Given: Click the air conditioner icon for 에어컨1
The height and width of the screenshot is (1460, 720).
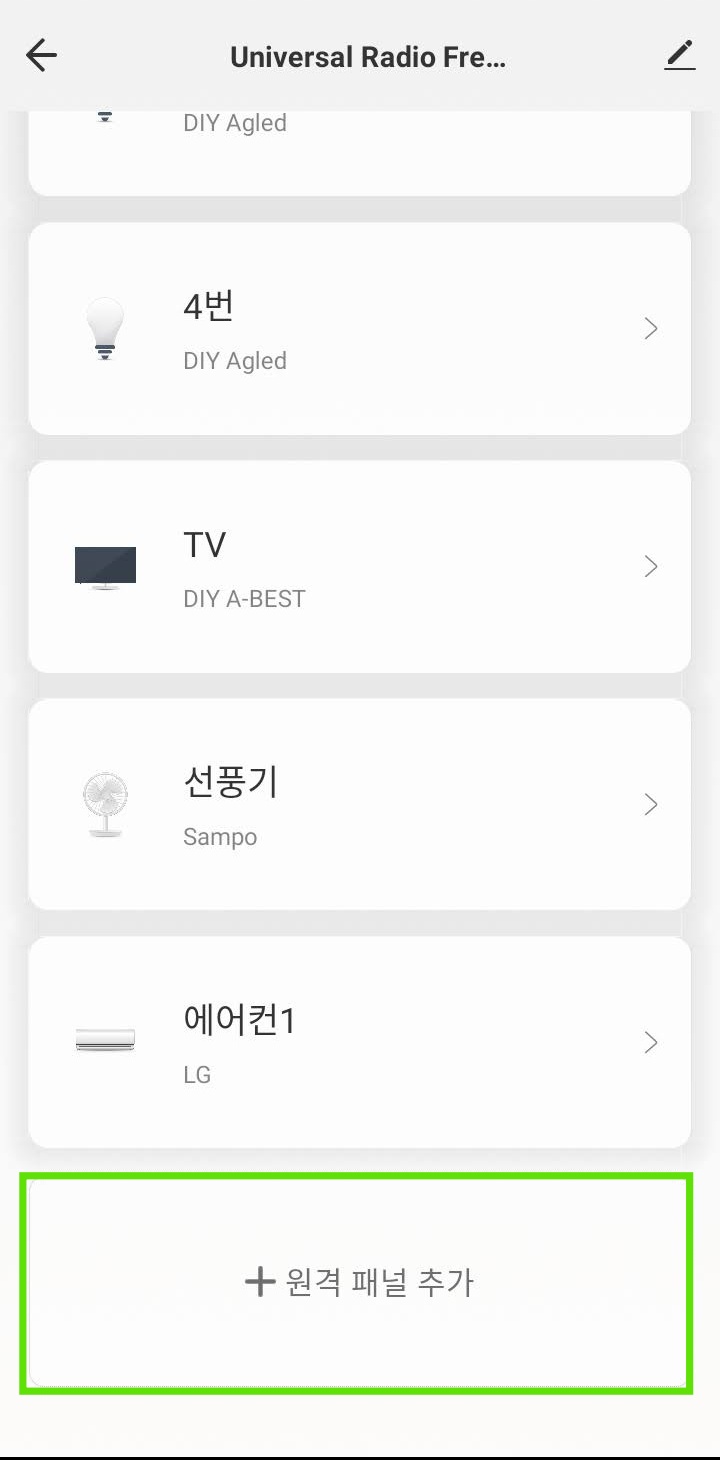Looking at the screenshot, I should click(x=104, y=1042).
